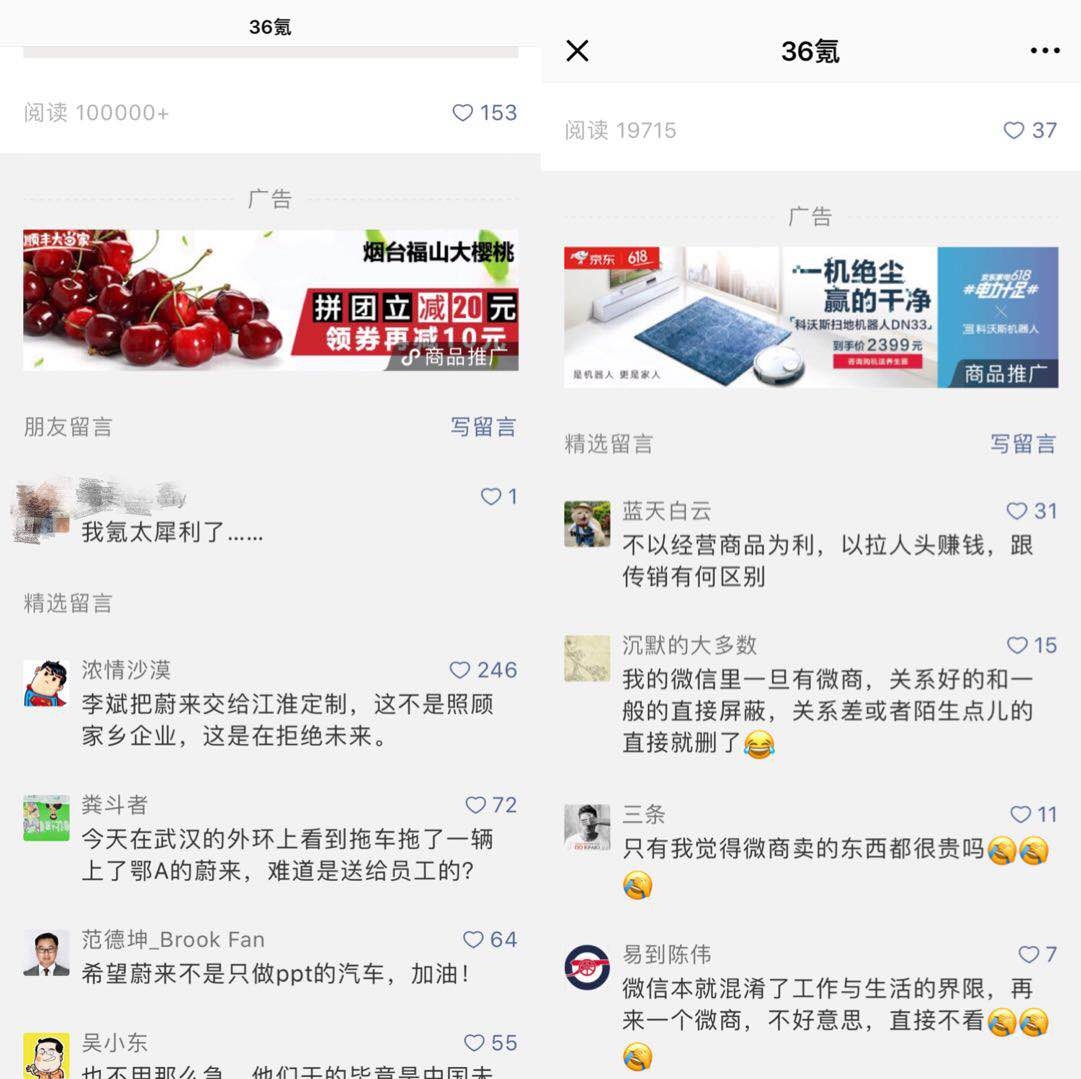Like the article with 153 likes
The width and height of the screenshot is (1081, 1079).
(x=484, y=112)
